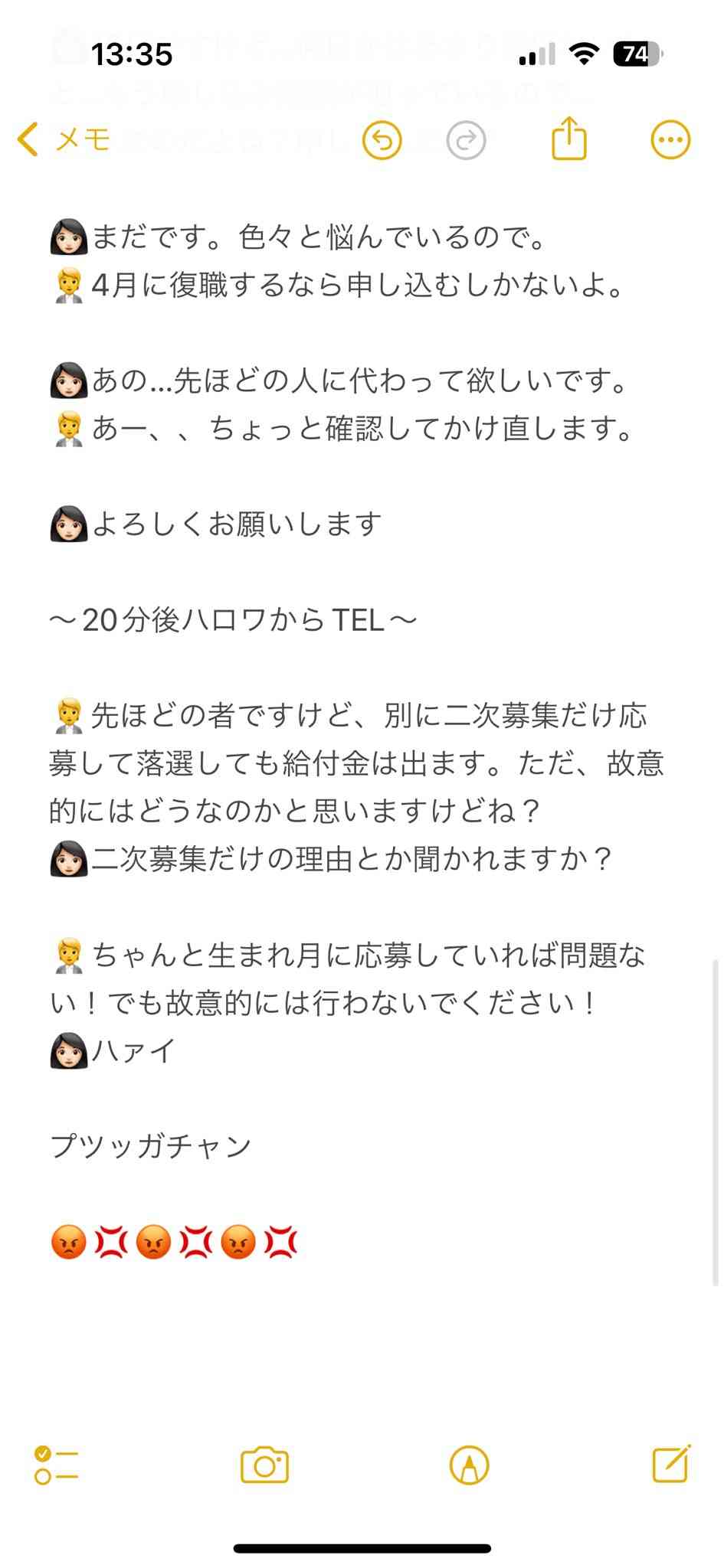Undo the last edit
Image resolution: width=724 pixels, height=1568 pixels.
point(382,140)
